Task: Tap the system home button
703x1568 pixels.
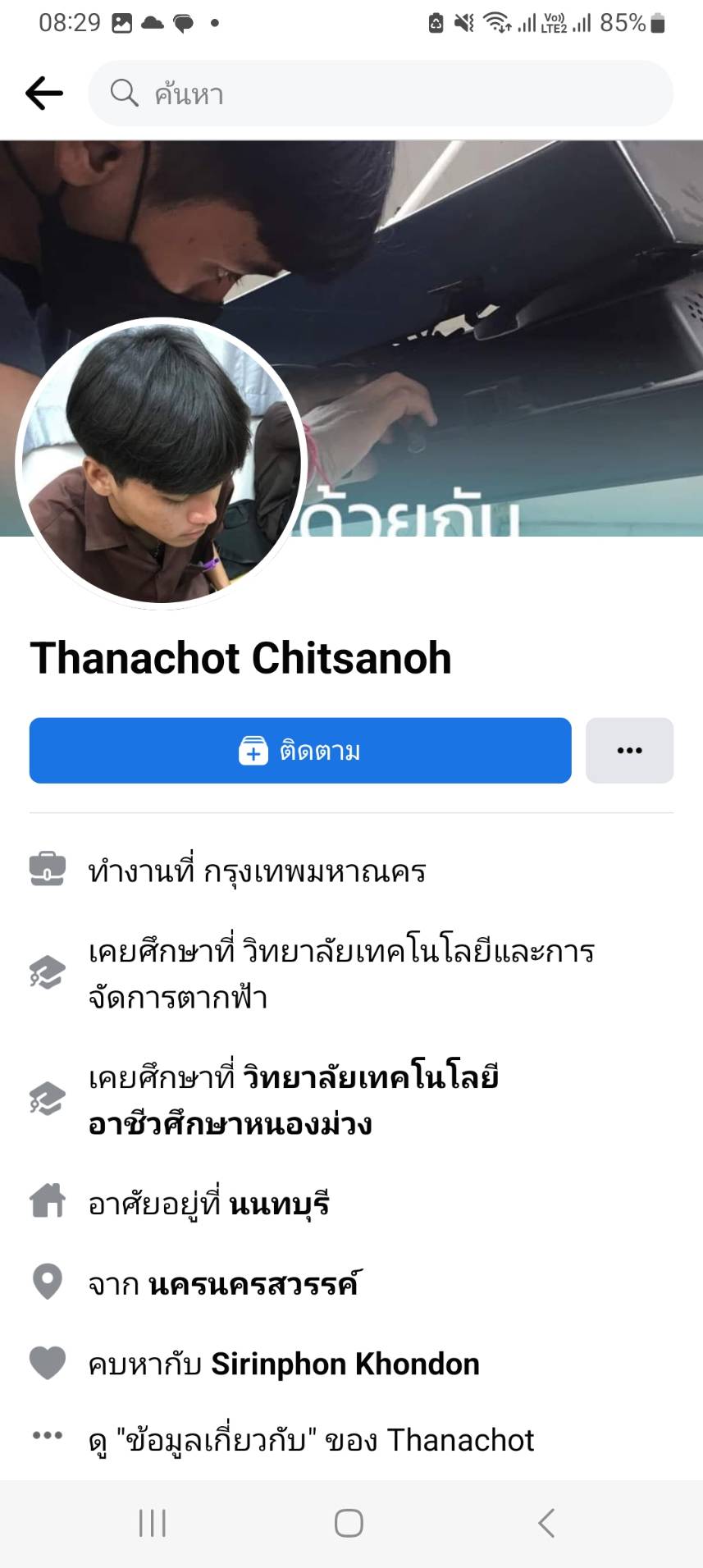Action: [349, 1524]
